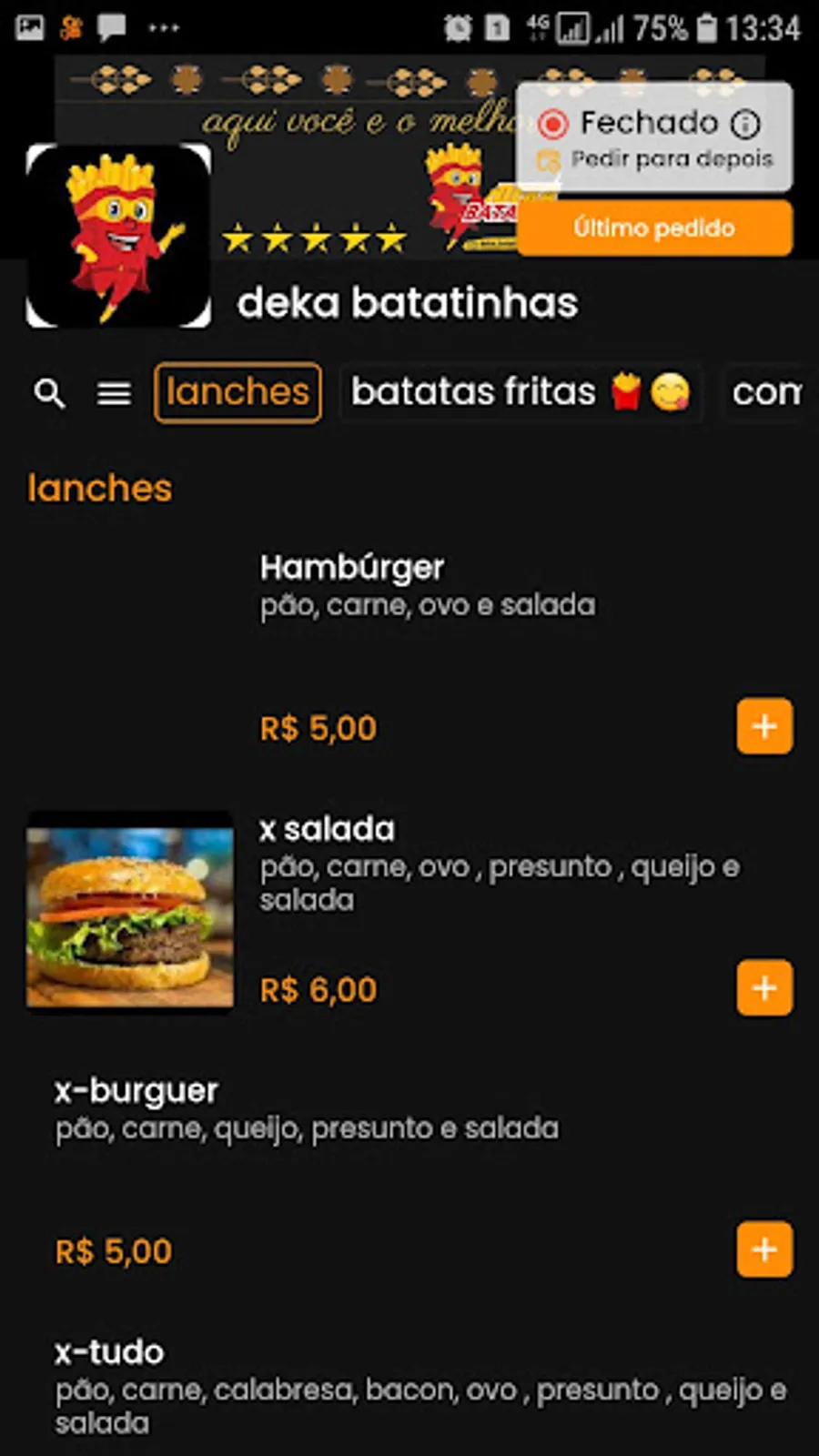Add x salada to the order
Viewport: 819px width, 1456px height.
764,987
